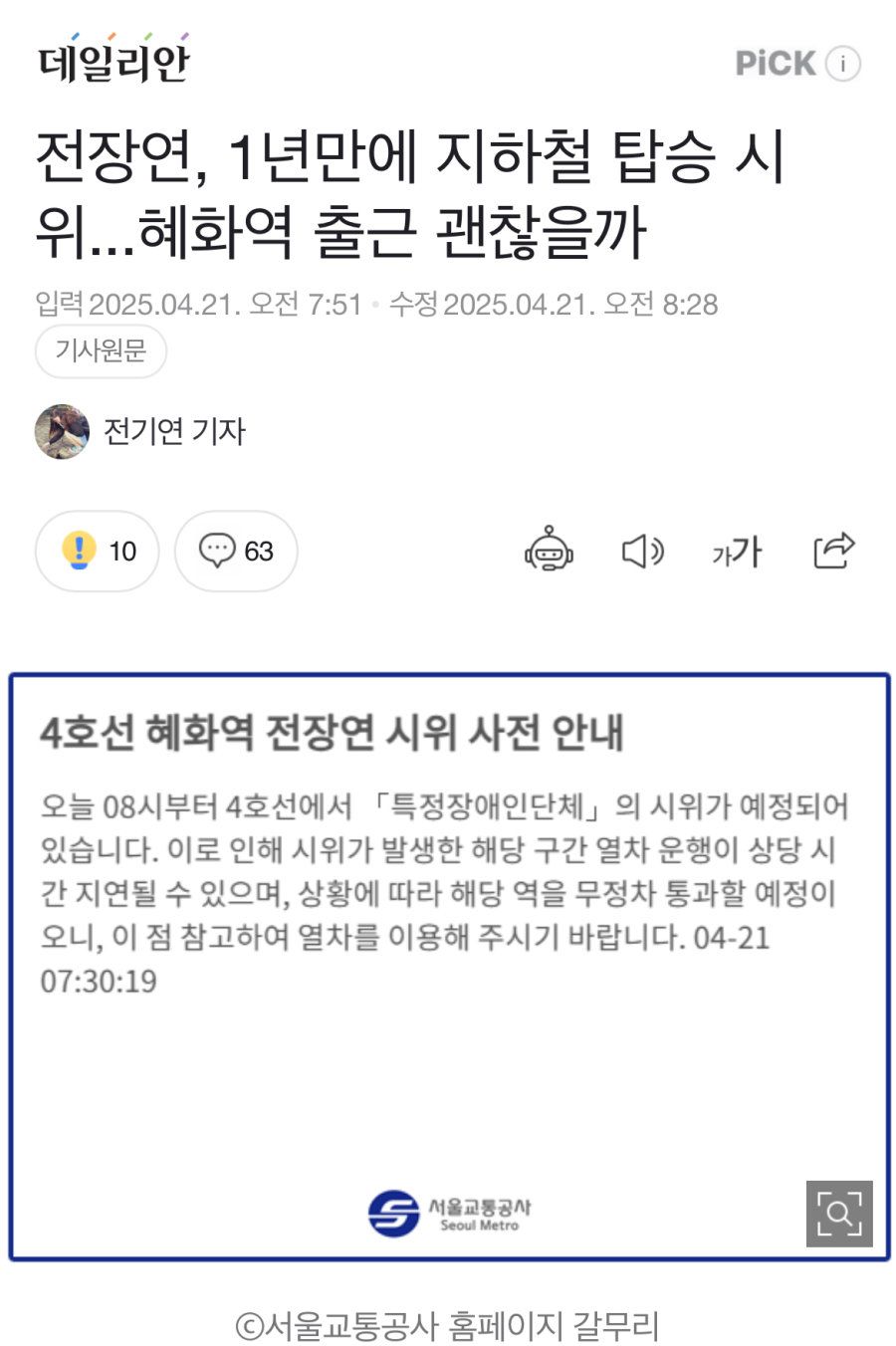Screen dimensions: 896x1346
Task: Open the 기사원문 original article
Action: click(101, 351)
